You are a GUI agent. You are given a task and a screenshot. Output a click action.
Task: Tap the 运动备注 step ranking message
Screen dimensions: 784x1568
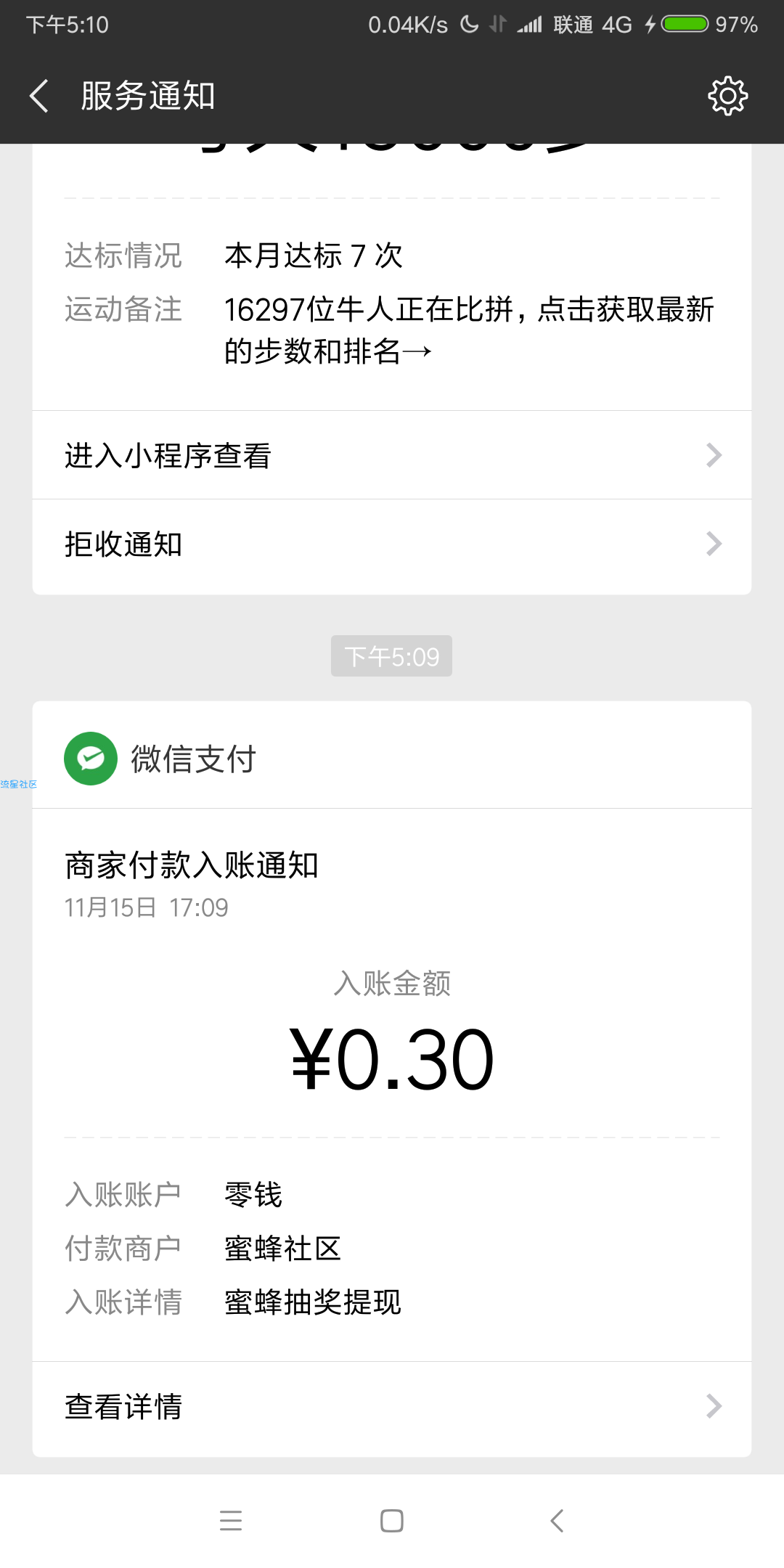pyautogui.click(x=469, y=330)
